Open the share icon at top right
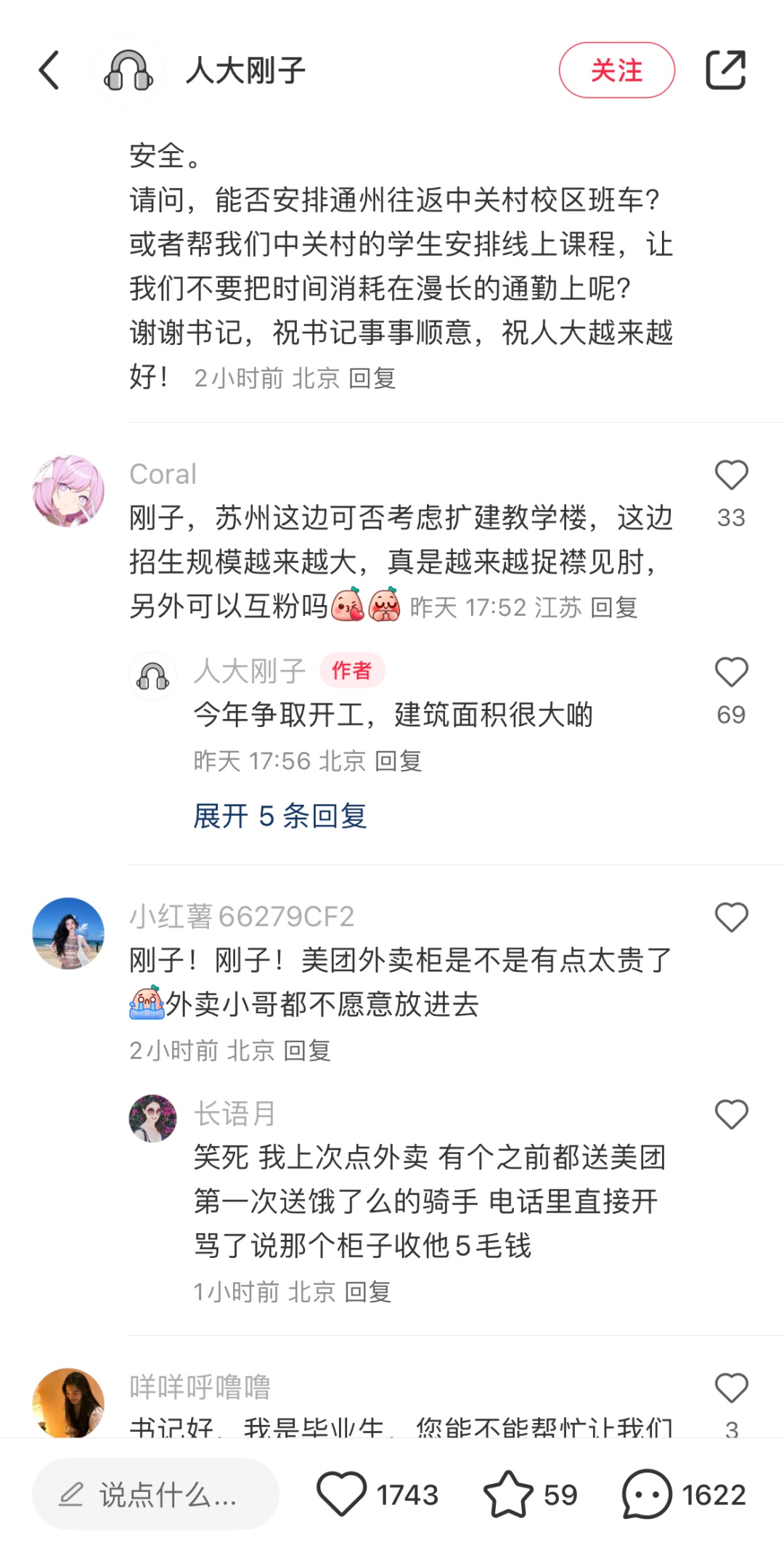784x1566 pixels. 729,69
